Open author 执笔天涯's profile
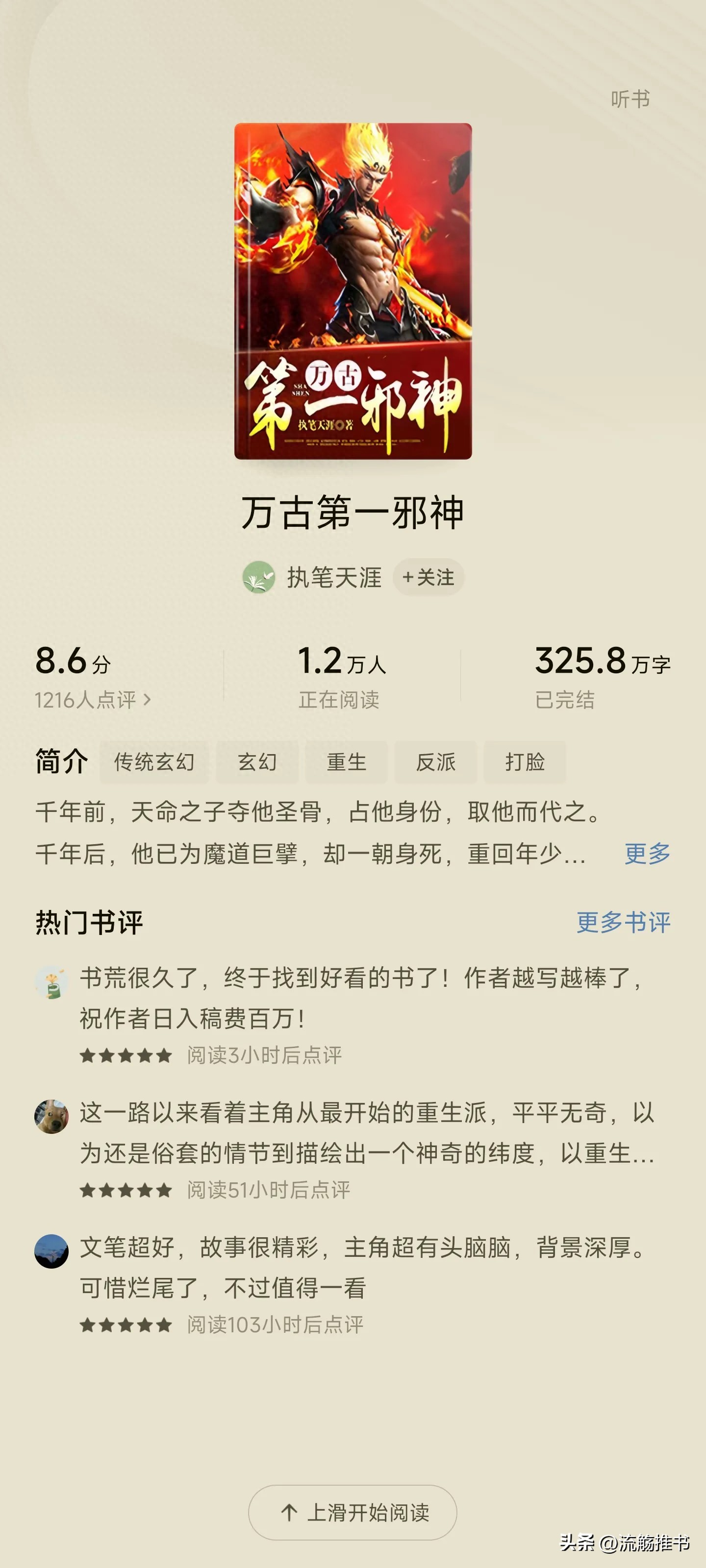 pyautogui.click(x=333, y=577)
